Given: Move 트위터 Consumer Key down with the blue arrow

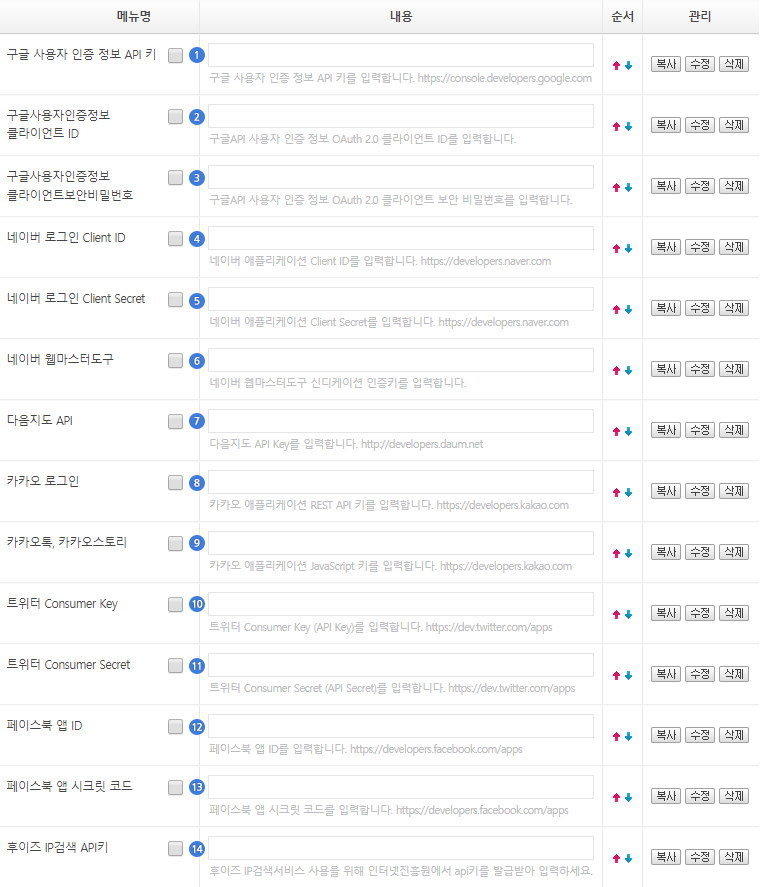Looking at the screenshot, I should coord(629,615).
